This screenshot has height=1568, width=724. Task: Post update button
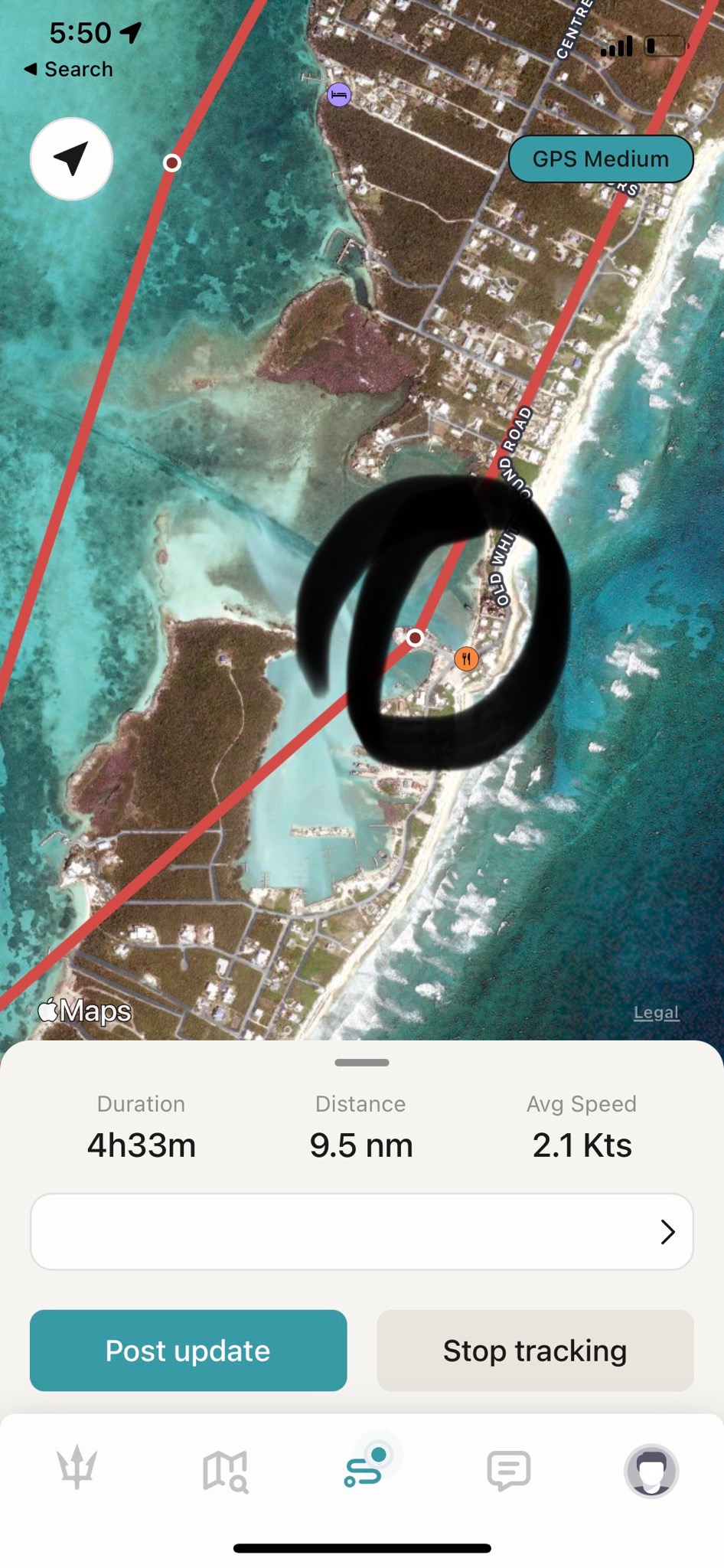(188, 1351)
